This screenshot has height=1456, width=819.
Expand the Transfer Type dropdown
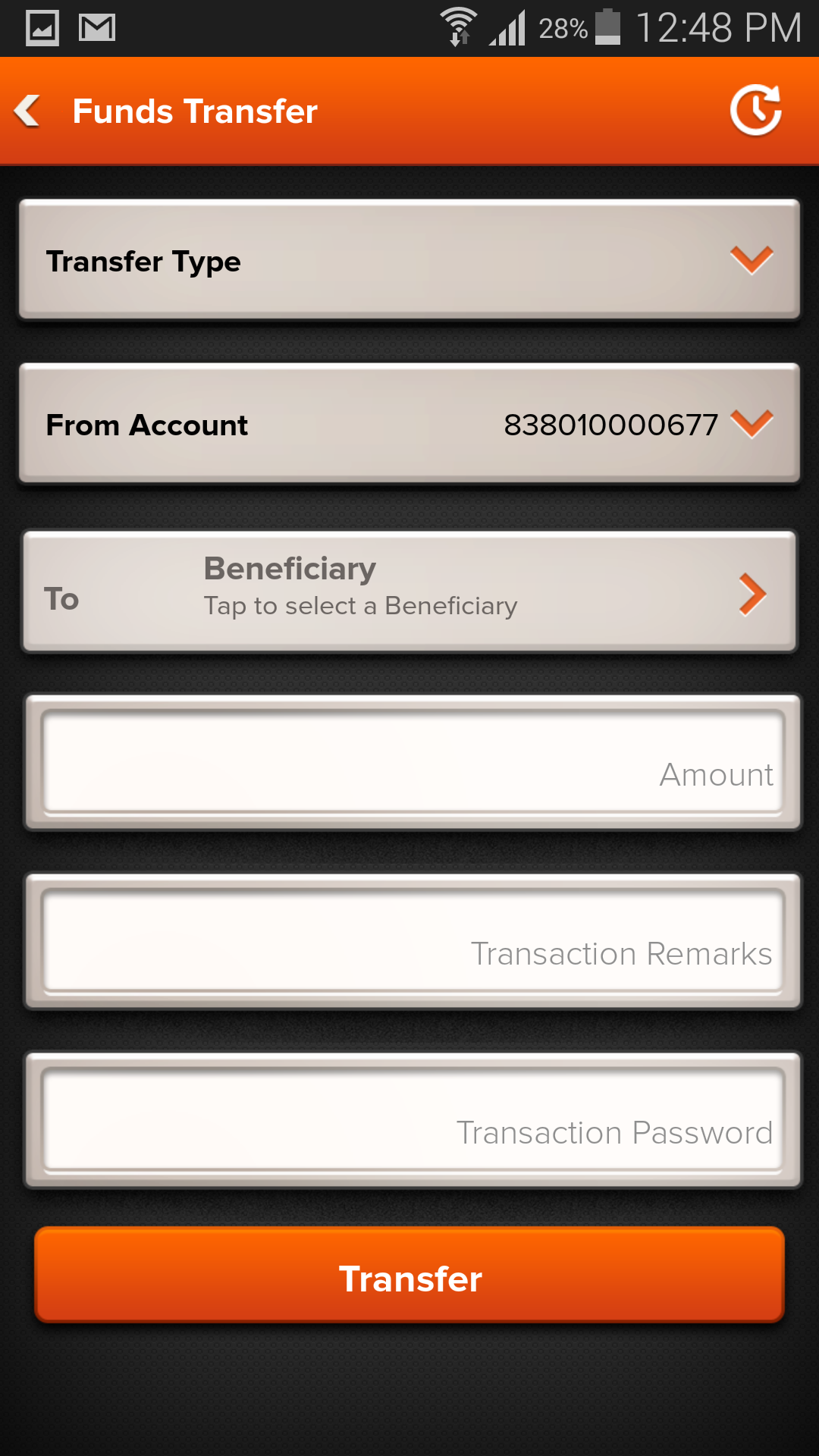click(409, 260)
